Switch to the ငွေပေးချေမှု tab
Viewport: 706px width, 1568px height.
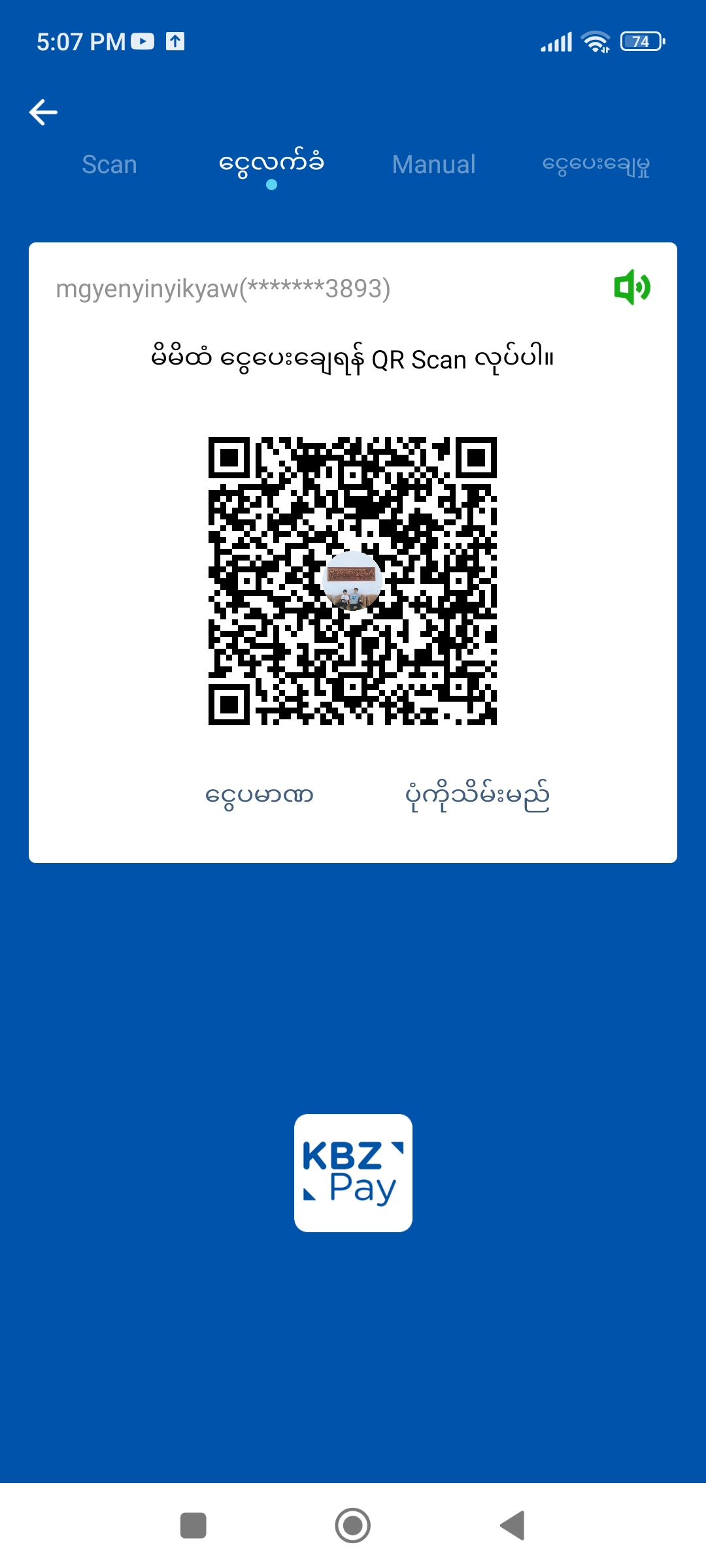596,165
